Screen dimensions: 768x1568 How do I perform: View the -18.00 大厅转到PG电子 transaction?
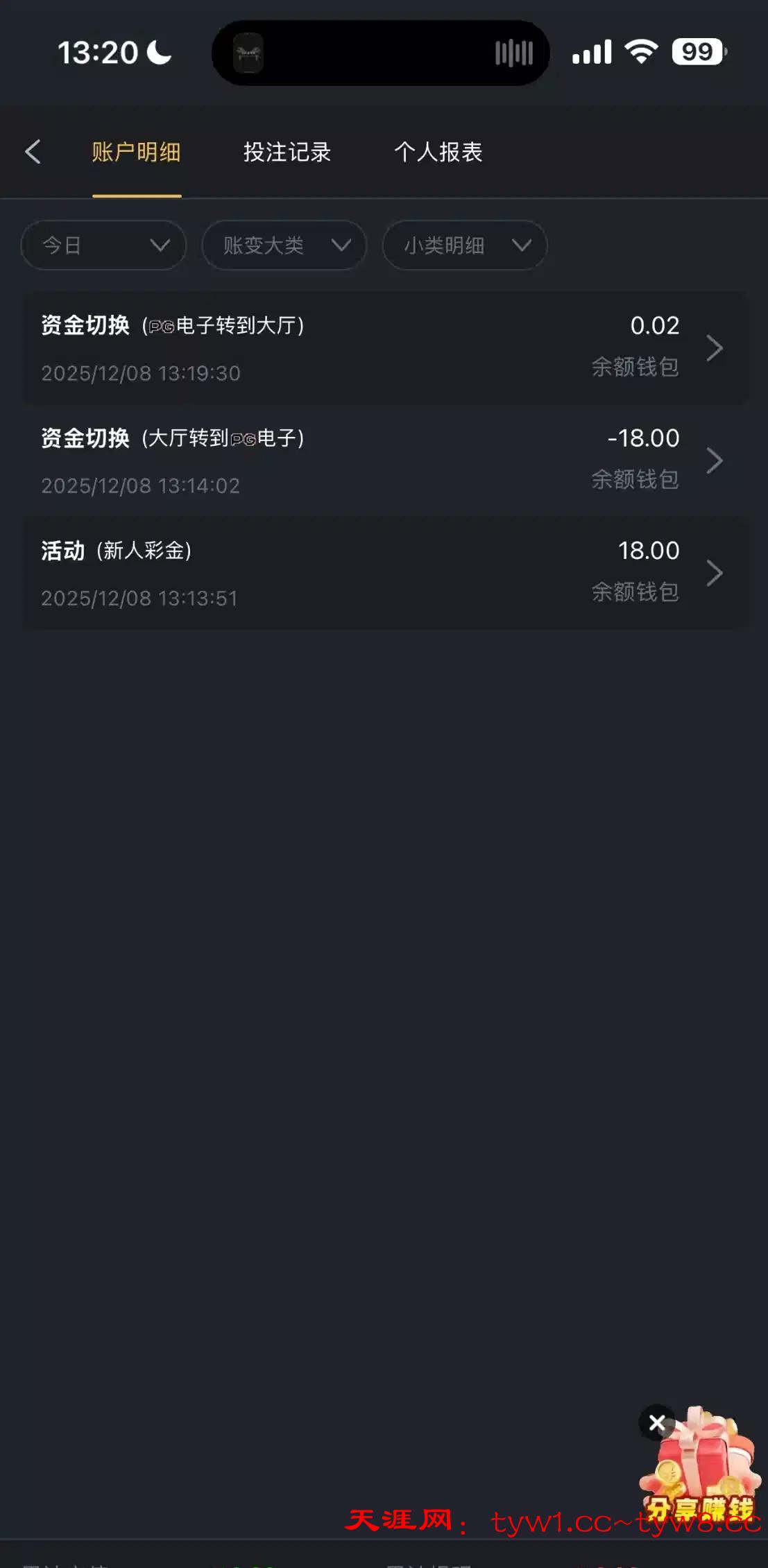click(384, 461)
